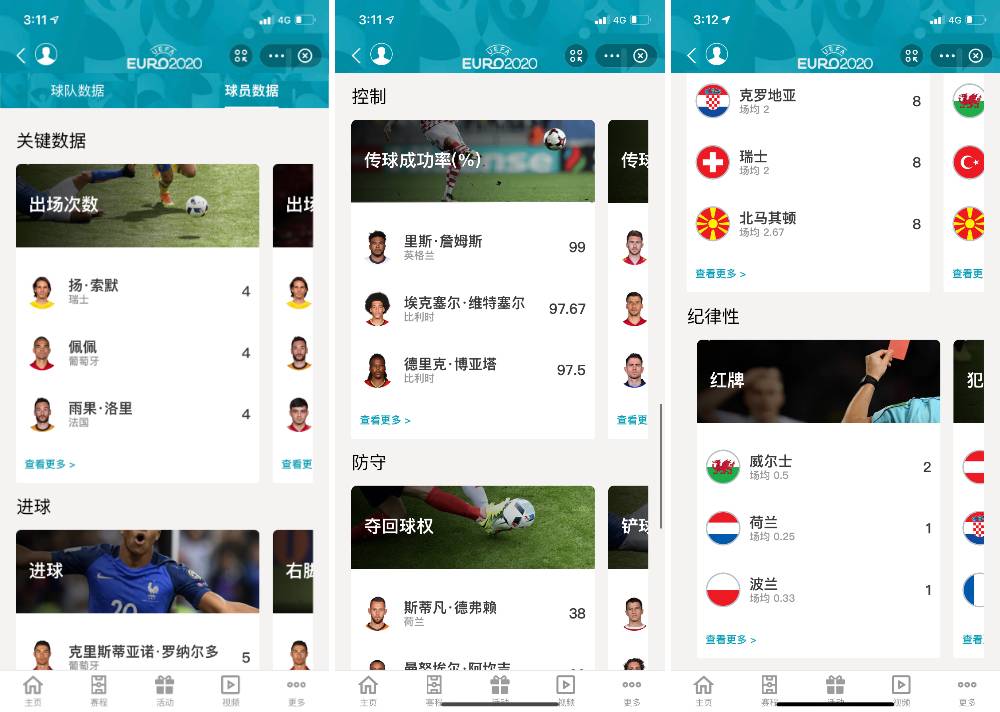Tap 查看更多 in the 出场次数 card

pos(50,464)
